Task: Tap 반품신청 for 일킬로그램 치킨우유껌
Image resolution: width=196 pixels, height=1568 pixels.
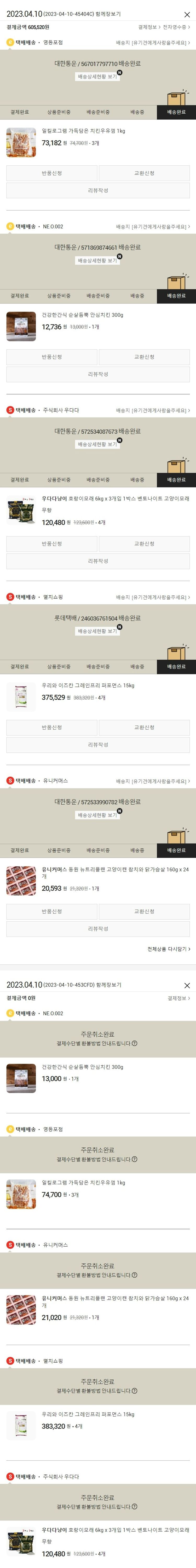Action: click(x=52, y=173)
